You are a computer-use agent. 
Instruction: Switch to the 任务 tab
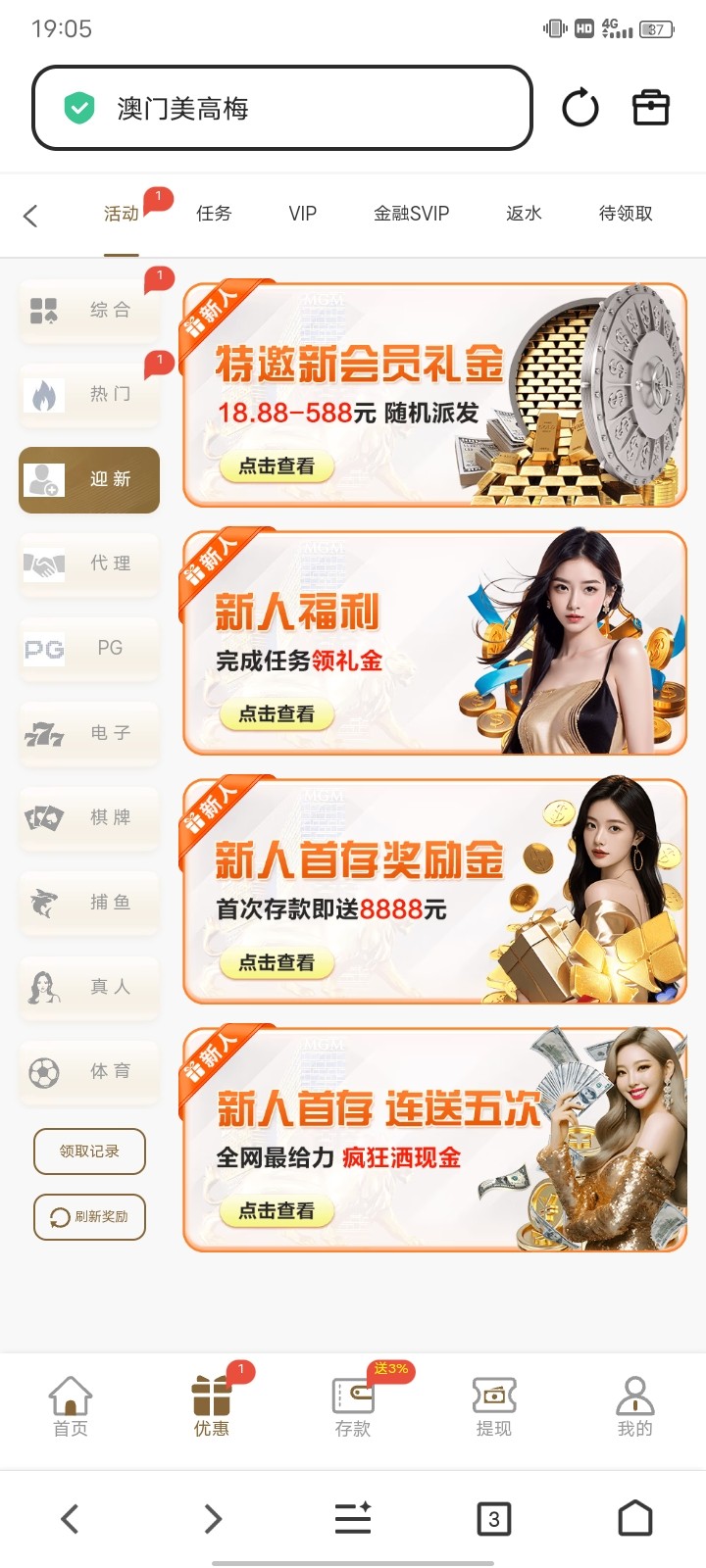tap(214, 214)
